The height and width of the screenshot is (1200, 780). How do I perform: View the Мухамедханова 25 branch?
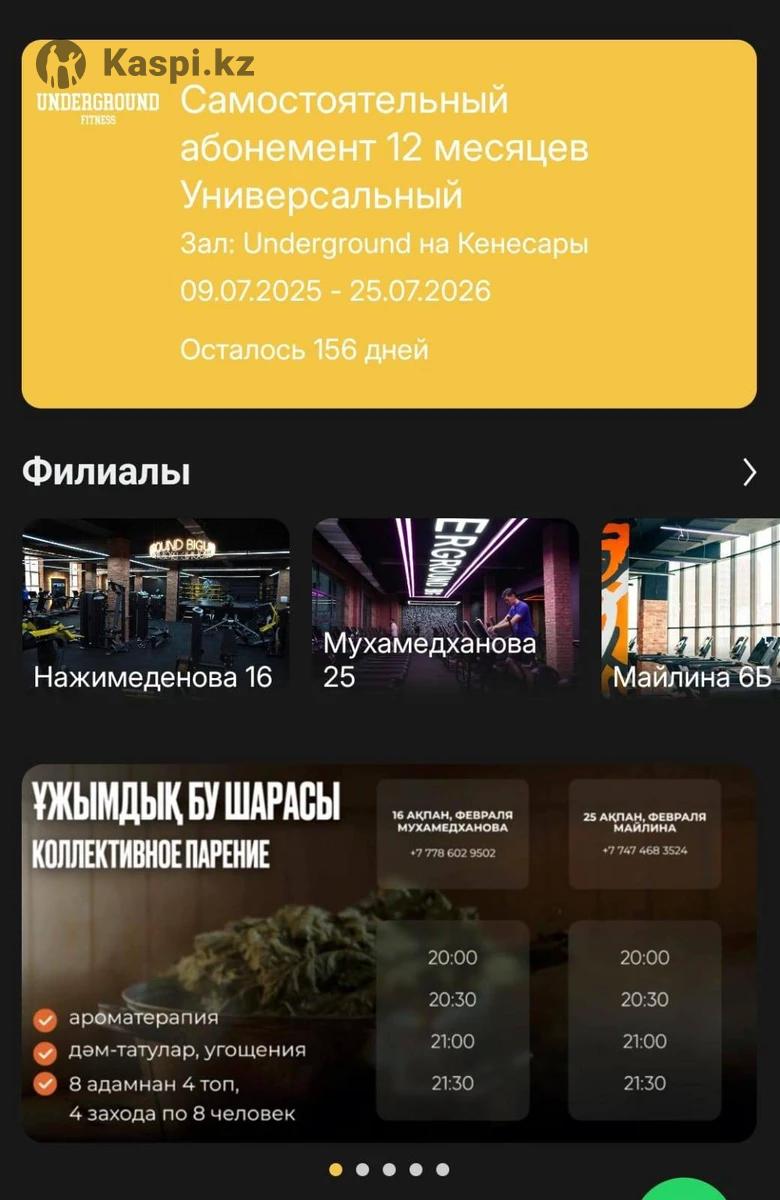pyautogui.click(x=445, y=607)
